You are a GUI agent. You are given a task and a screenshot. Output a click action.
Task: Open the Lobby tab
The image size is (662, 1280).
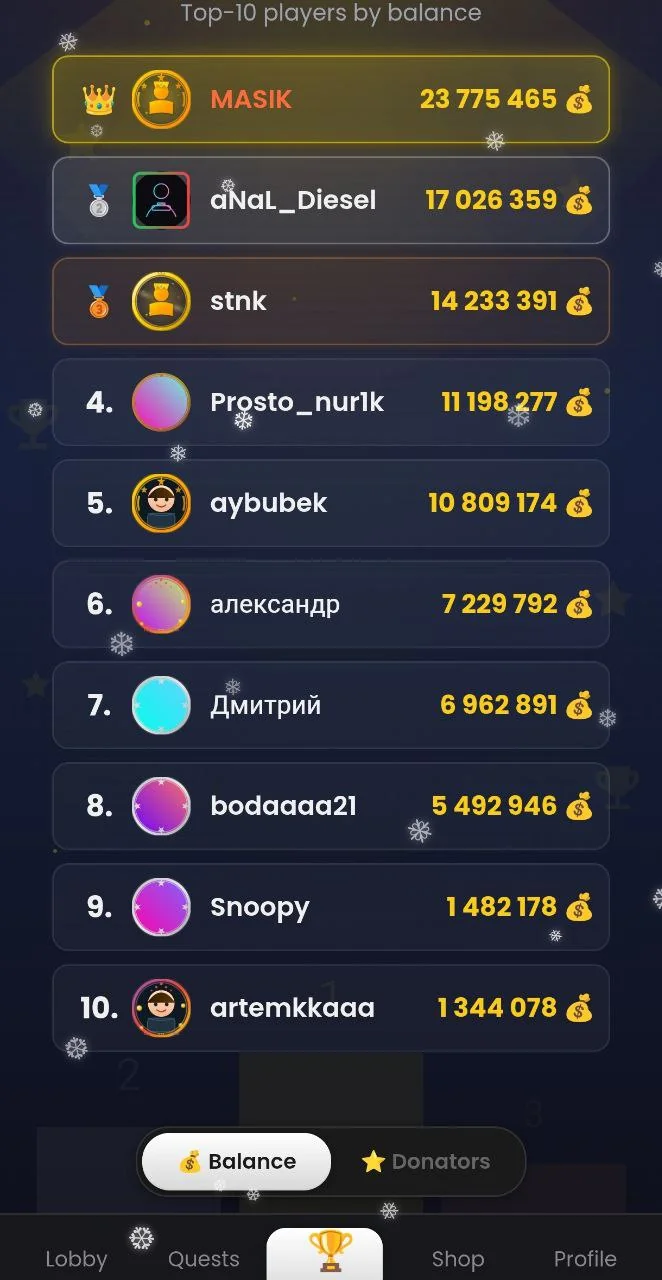click(76, 1258)
